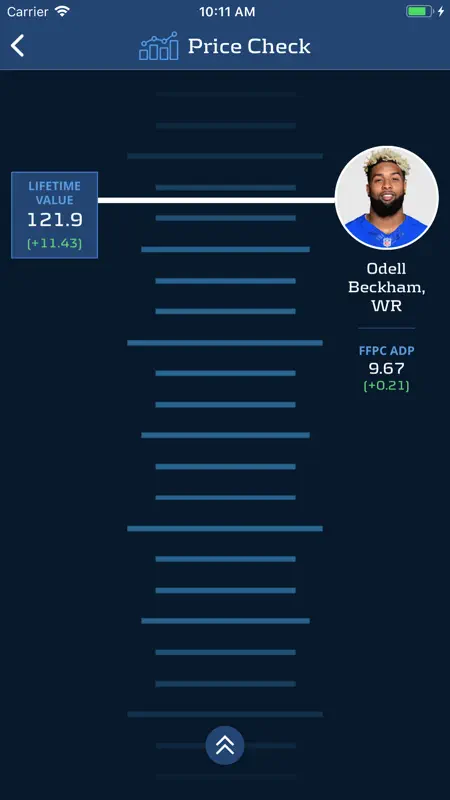The width and height of the screenshot is (450, 800).
Task: Tap the double-chevron up button
Action: point(225,745)
